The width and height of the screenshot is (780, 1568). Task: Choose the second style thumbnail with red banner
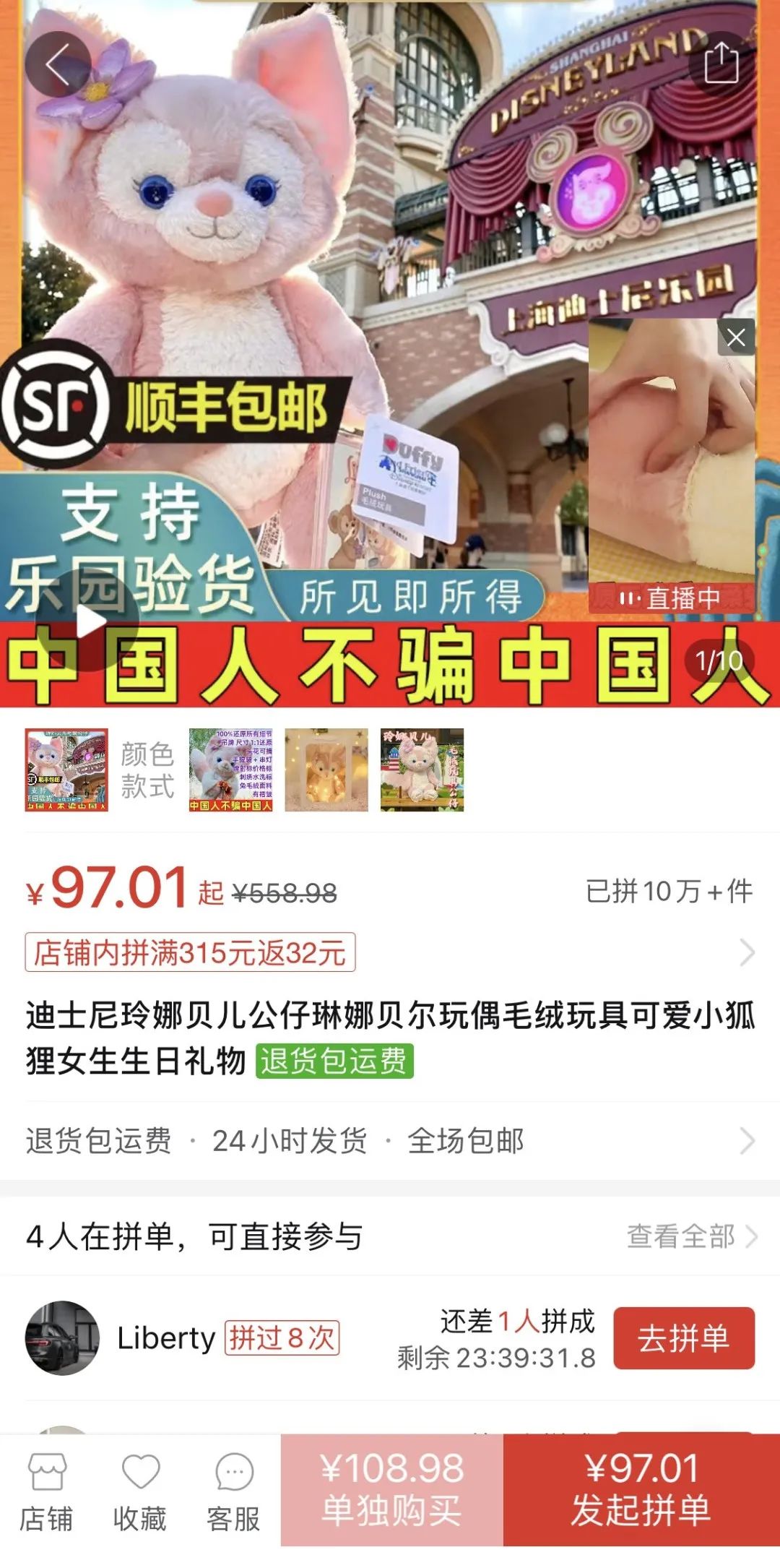coord(231,770)
